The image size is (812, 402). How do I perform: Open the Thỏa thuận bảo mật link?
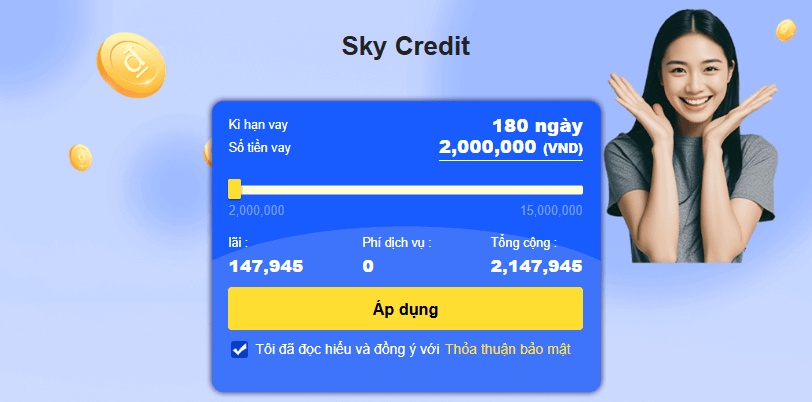507,349
